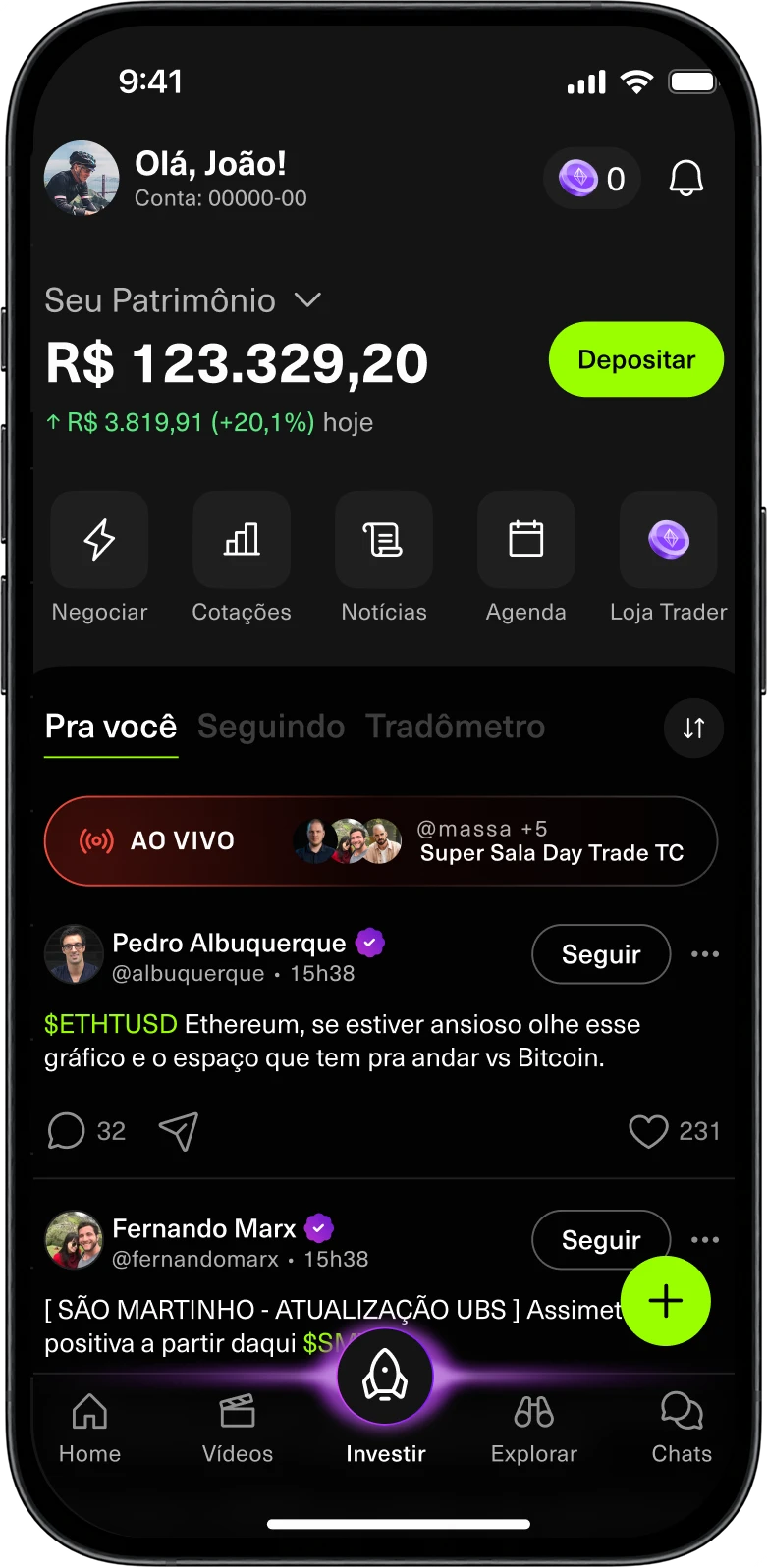This screenshot has height=1568, width=767.
Task: Create a new post with plus button
Action: (x=665, y=1301)
